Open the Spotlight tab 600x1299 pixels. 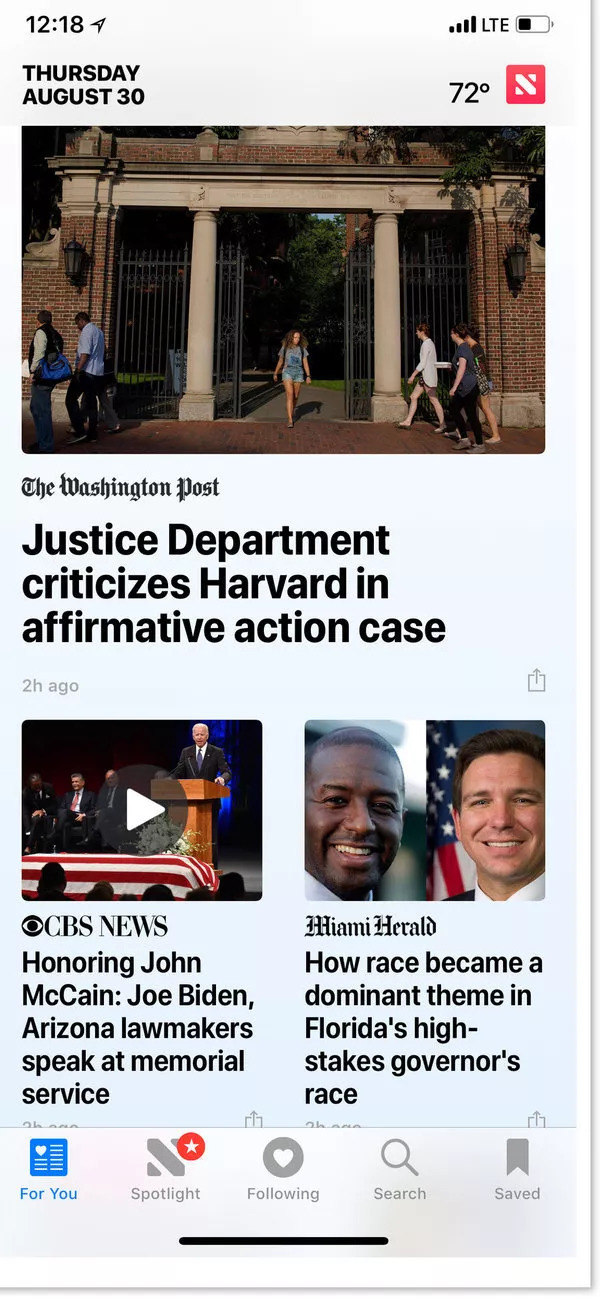(166, 1170)
